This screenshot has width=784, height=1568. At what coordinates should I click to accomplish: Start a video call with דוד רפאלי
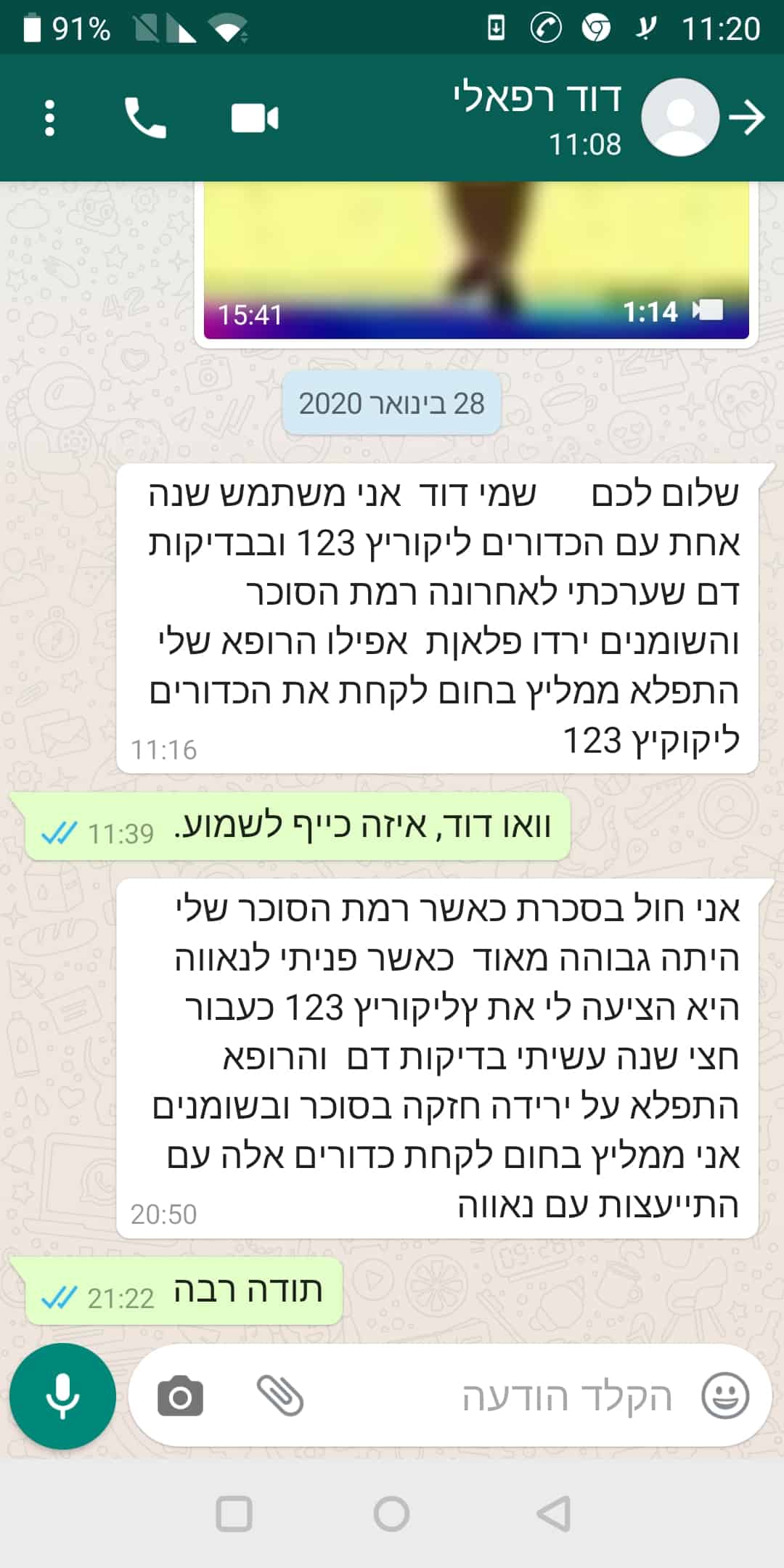tap(254, 118)
